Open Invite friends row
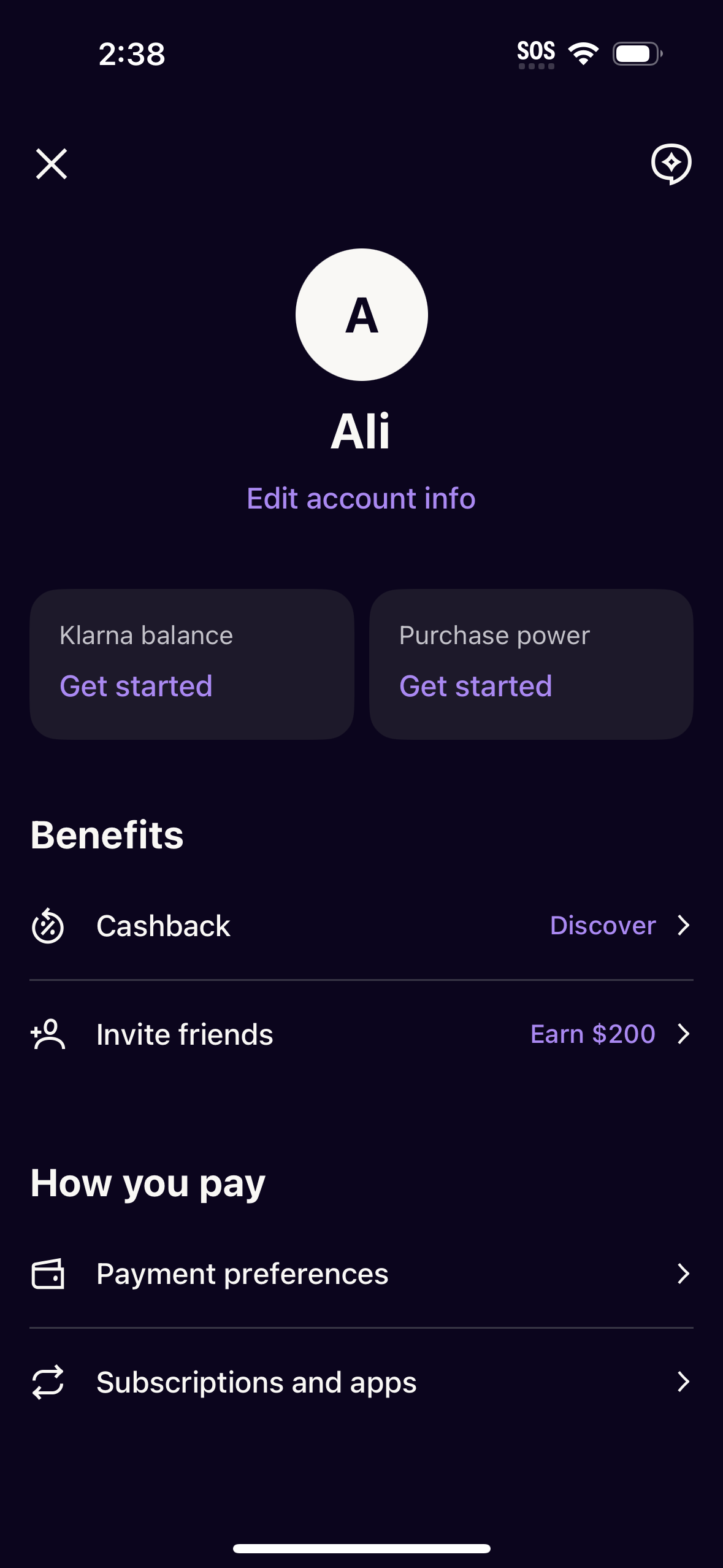Viewport: 723px width, 1568px height. tap(361, 1034)
